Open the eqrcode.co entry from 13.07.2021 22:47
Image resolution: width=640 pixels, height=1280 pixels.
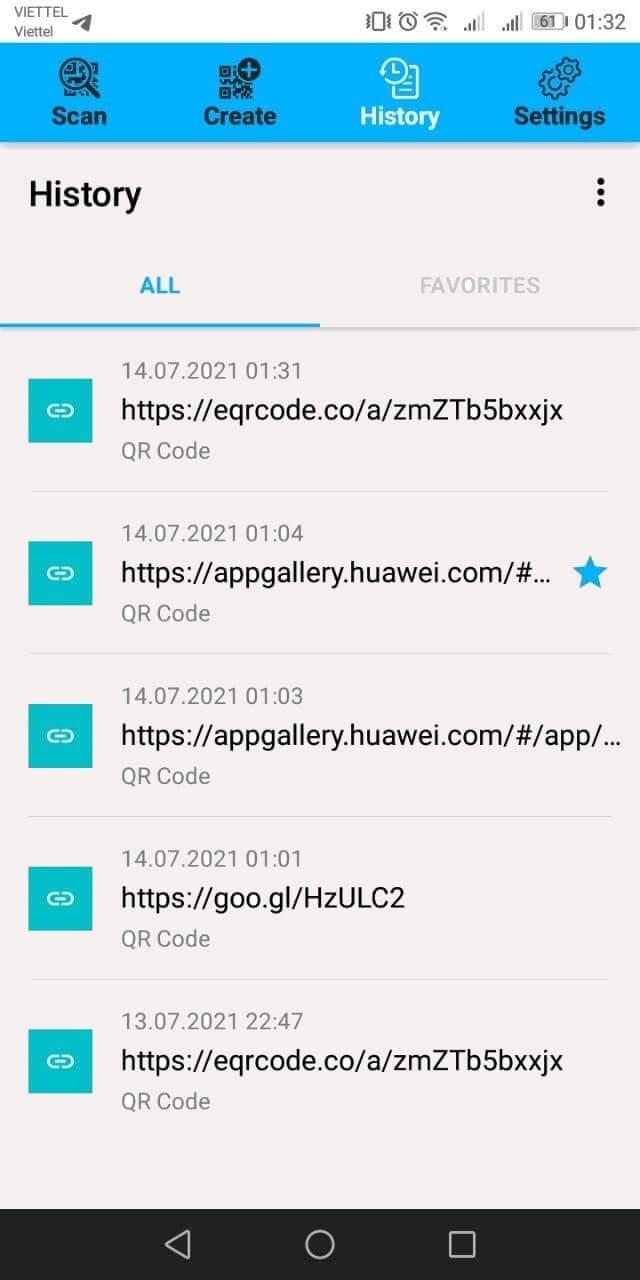pos(340,1061)
